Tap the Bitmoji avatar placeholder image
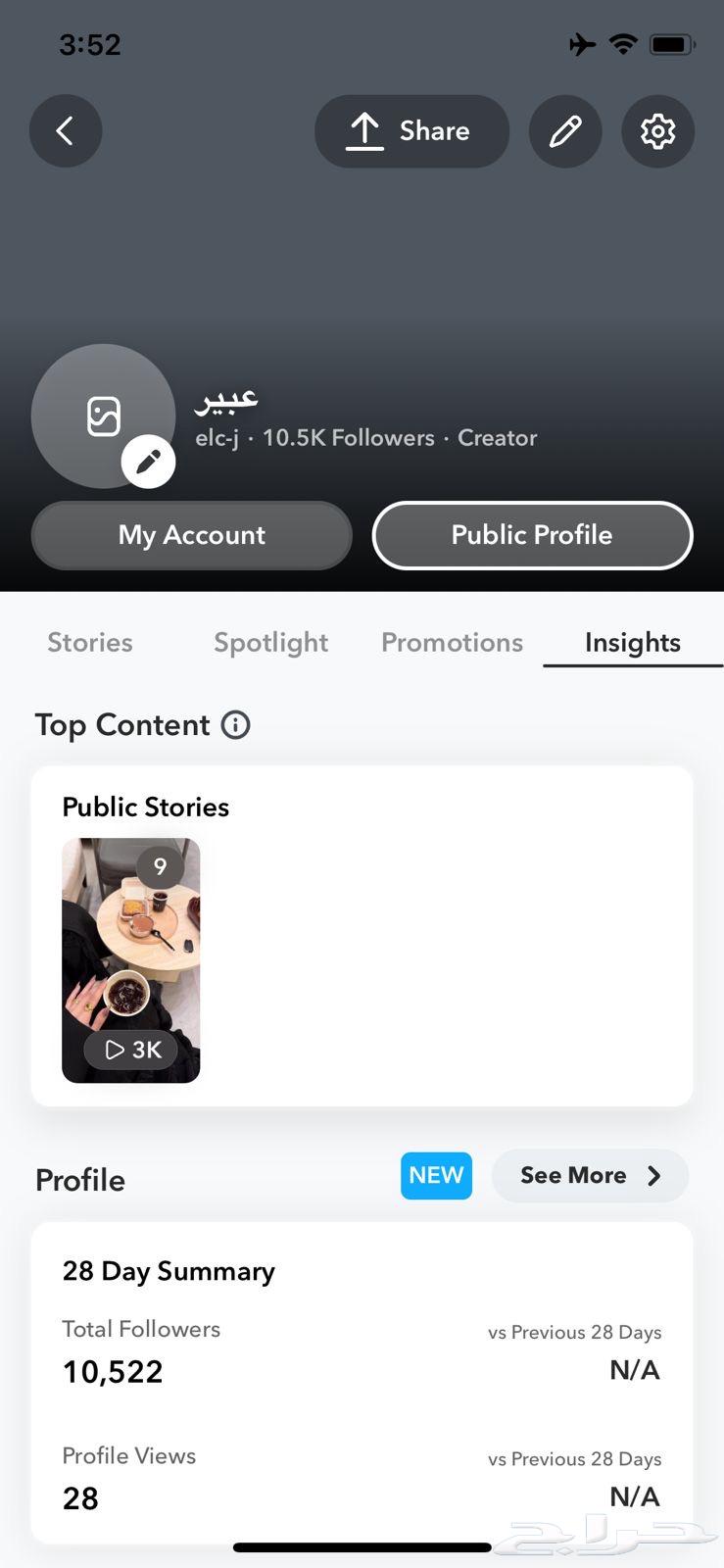The height and width of the screenshot is (1568, 724). point(104,416)
